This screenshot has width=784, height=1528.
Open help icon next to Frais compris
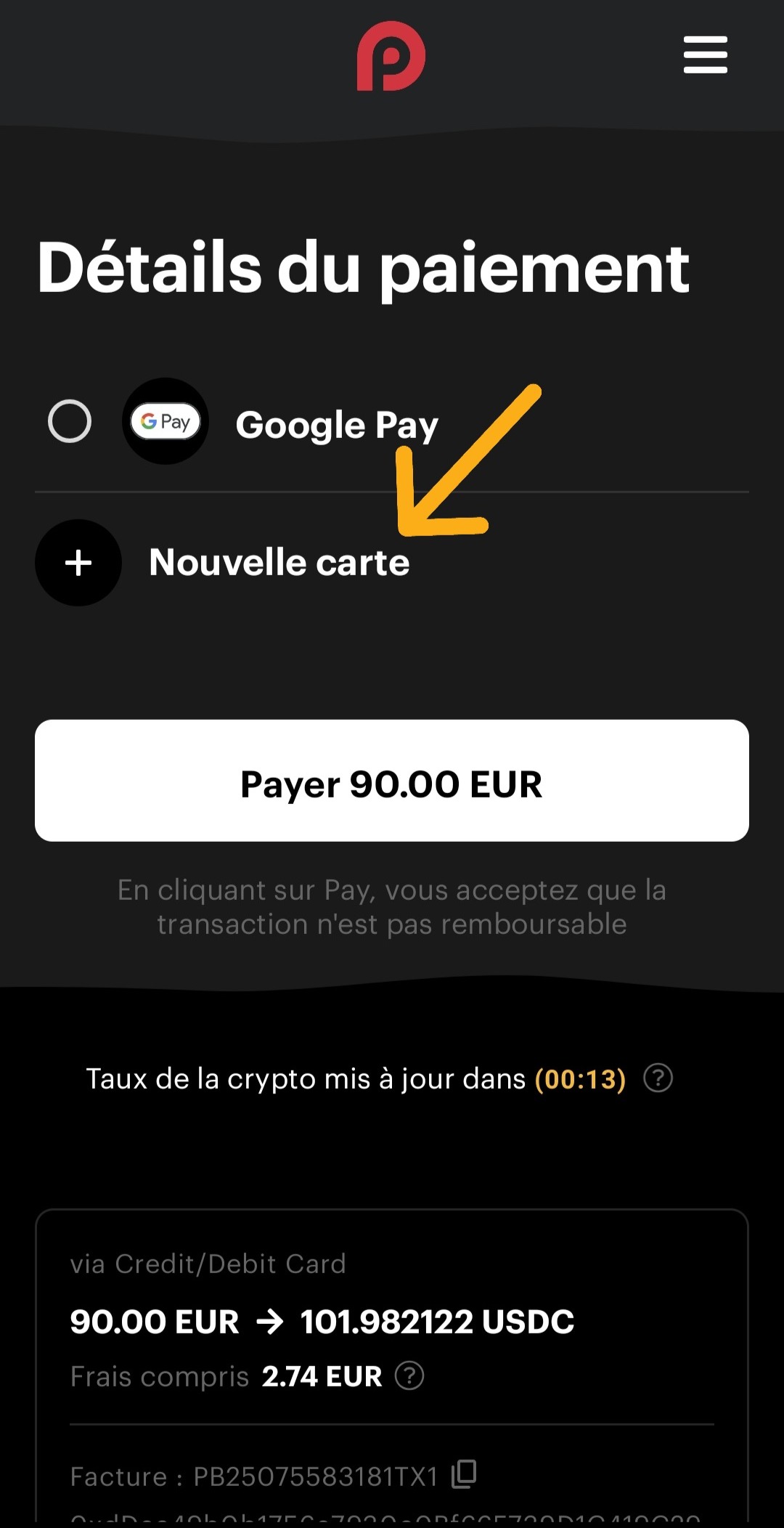[409, 1375]
